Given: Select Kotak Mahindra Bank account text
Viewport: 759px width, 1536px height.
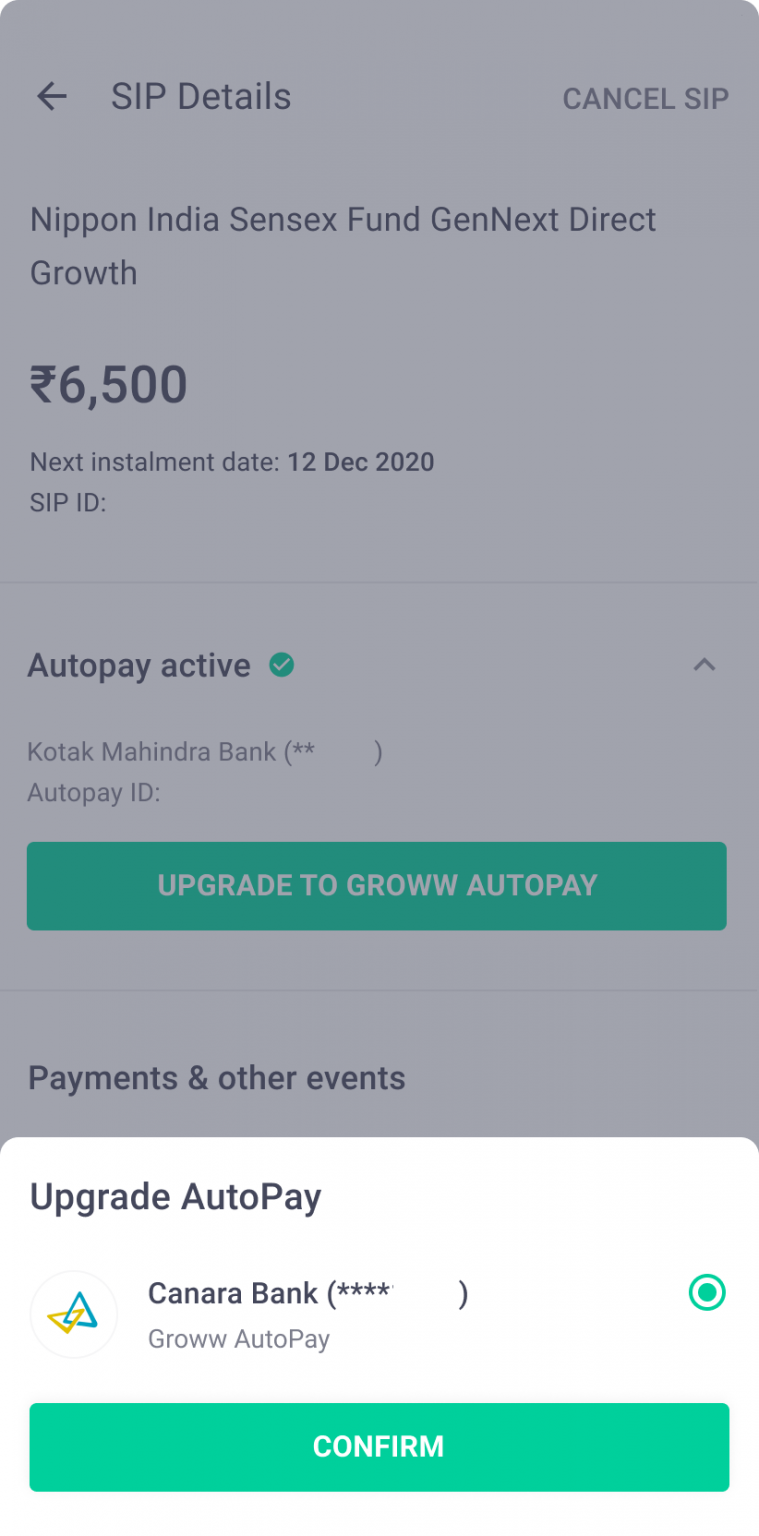Looking at the screenshot, I should 204,752.
